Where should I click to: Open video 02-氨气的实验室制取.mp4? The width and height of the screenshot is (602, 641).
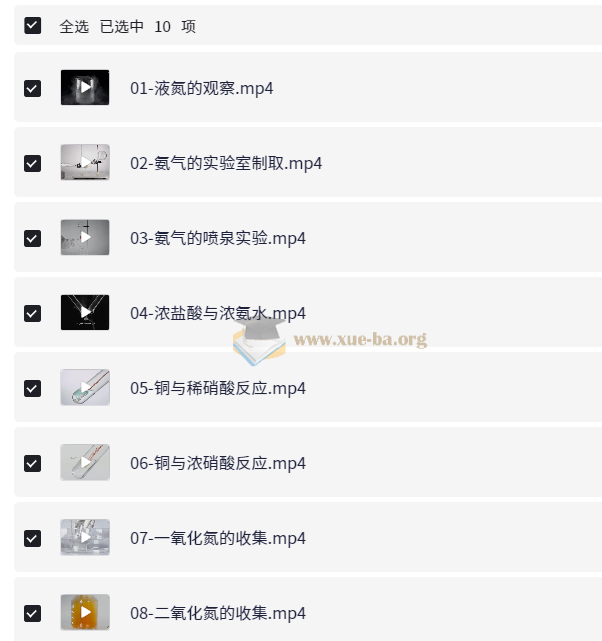(x=225, y=163)
